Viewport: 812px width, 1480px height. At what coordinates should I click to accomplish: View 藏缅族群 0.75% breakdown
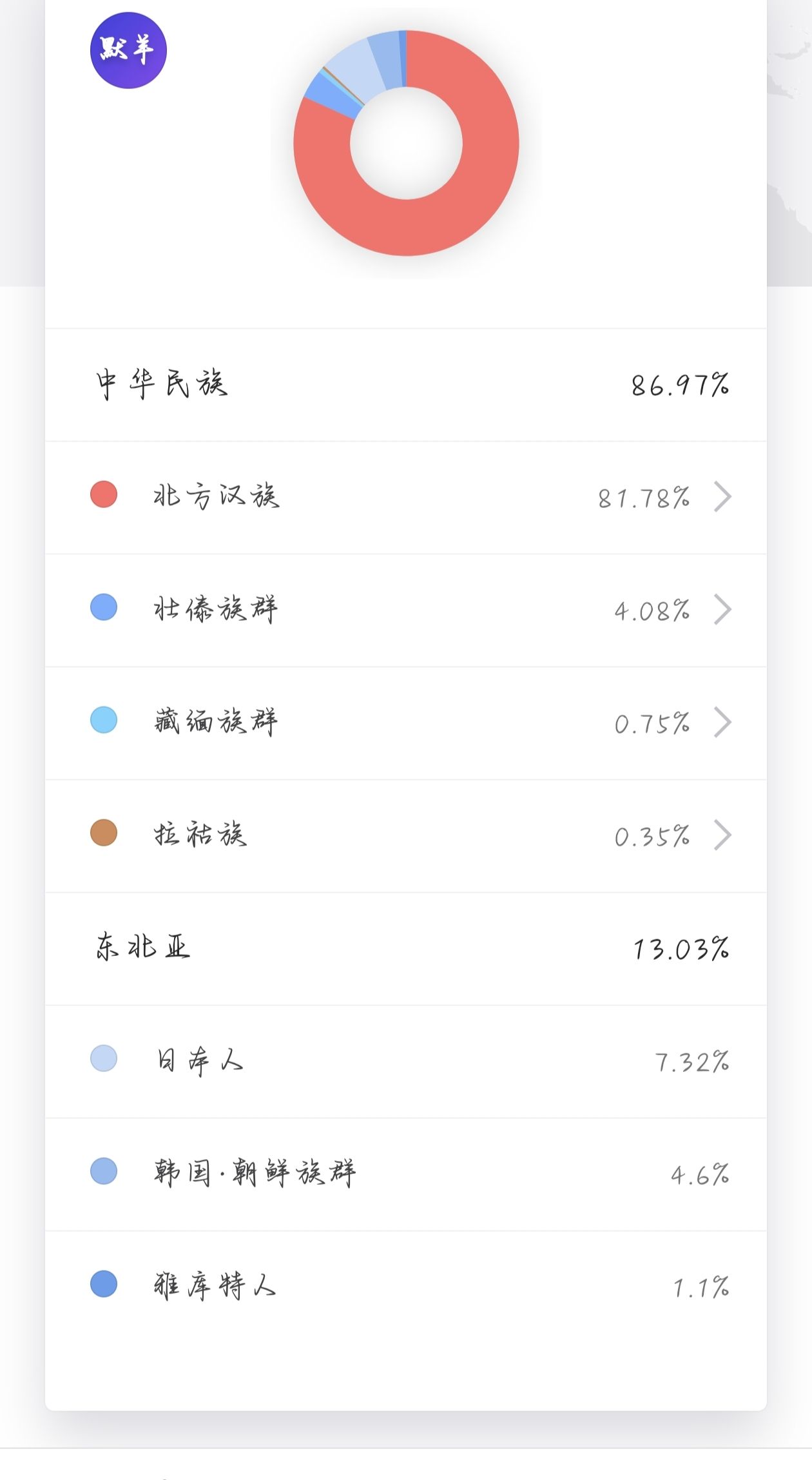(406, 723)
